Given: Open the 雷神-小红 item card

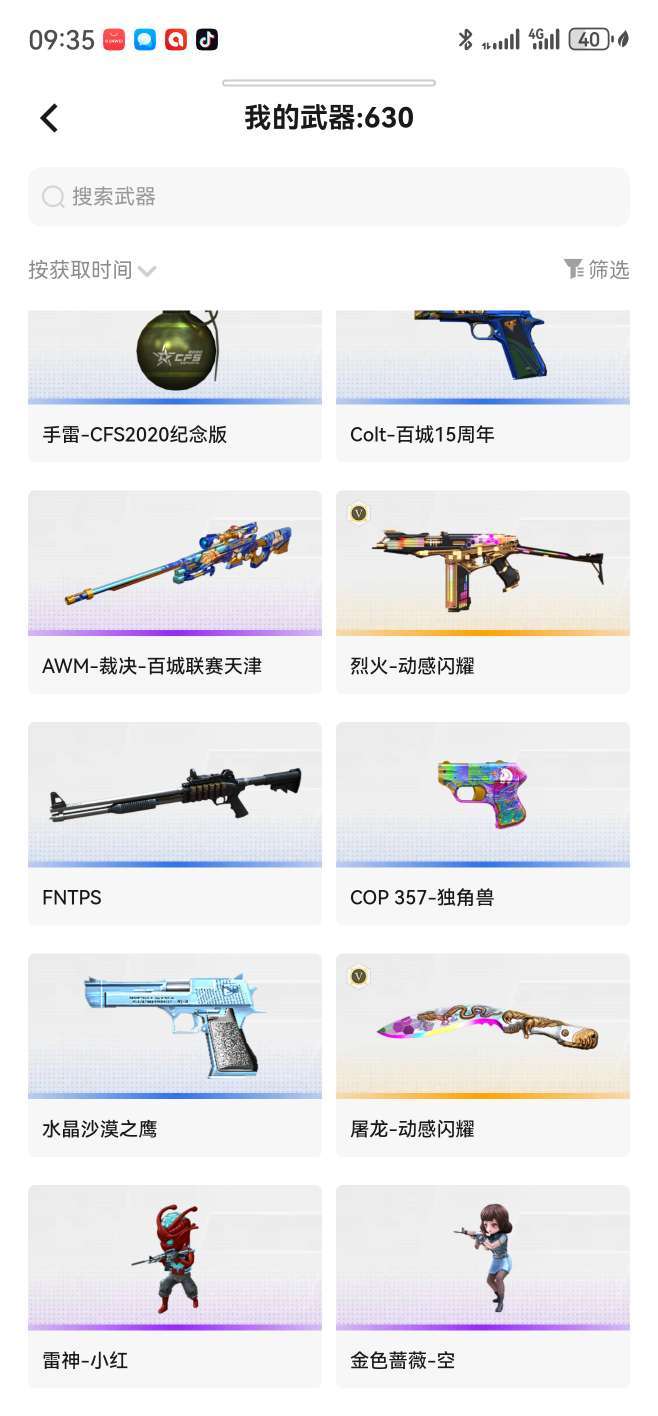Looking at the screenshot, I should click(x=175, y=1286).
